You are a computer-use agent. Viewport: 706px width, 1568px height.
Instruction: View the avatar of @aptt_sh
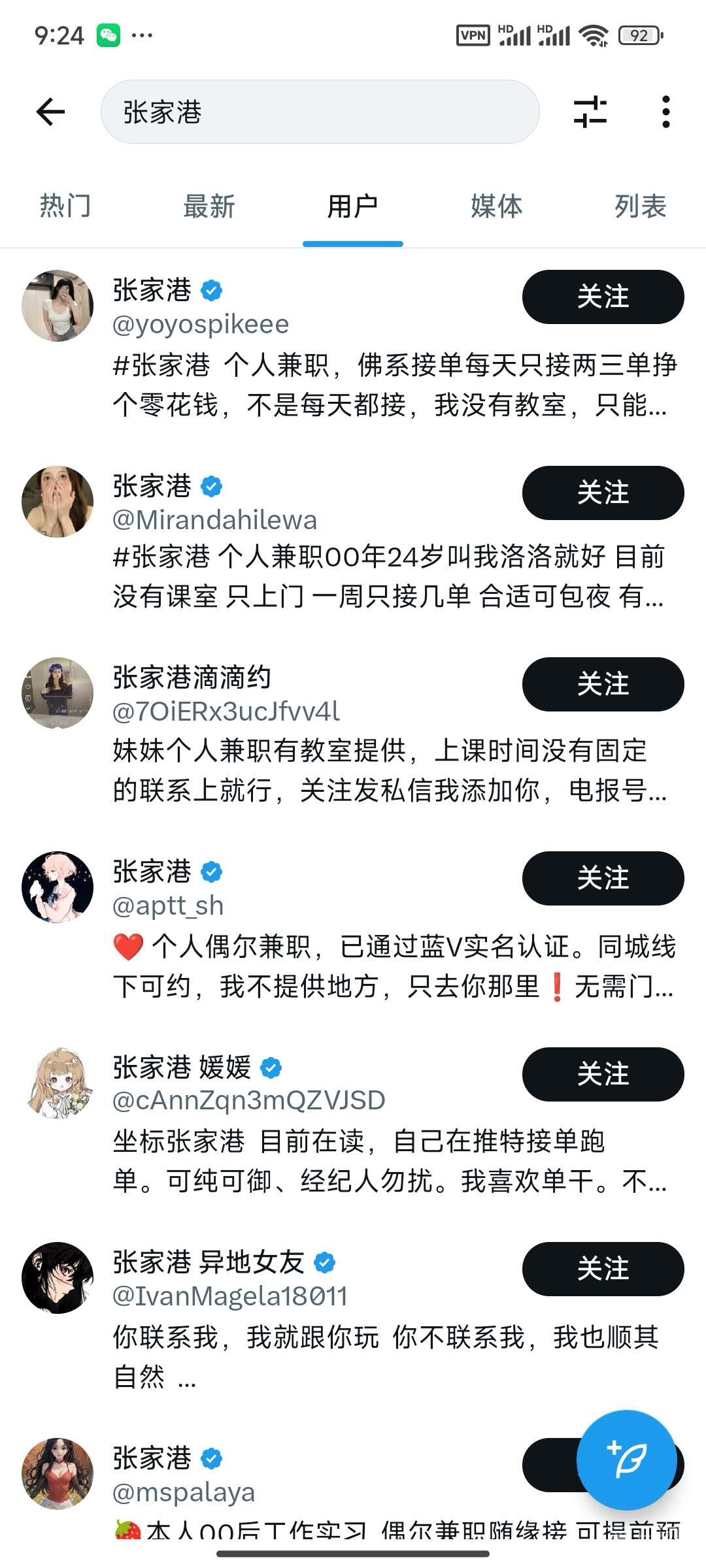click(58, 887)
